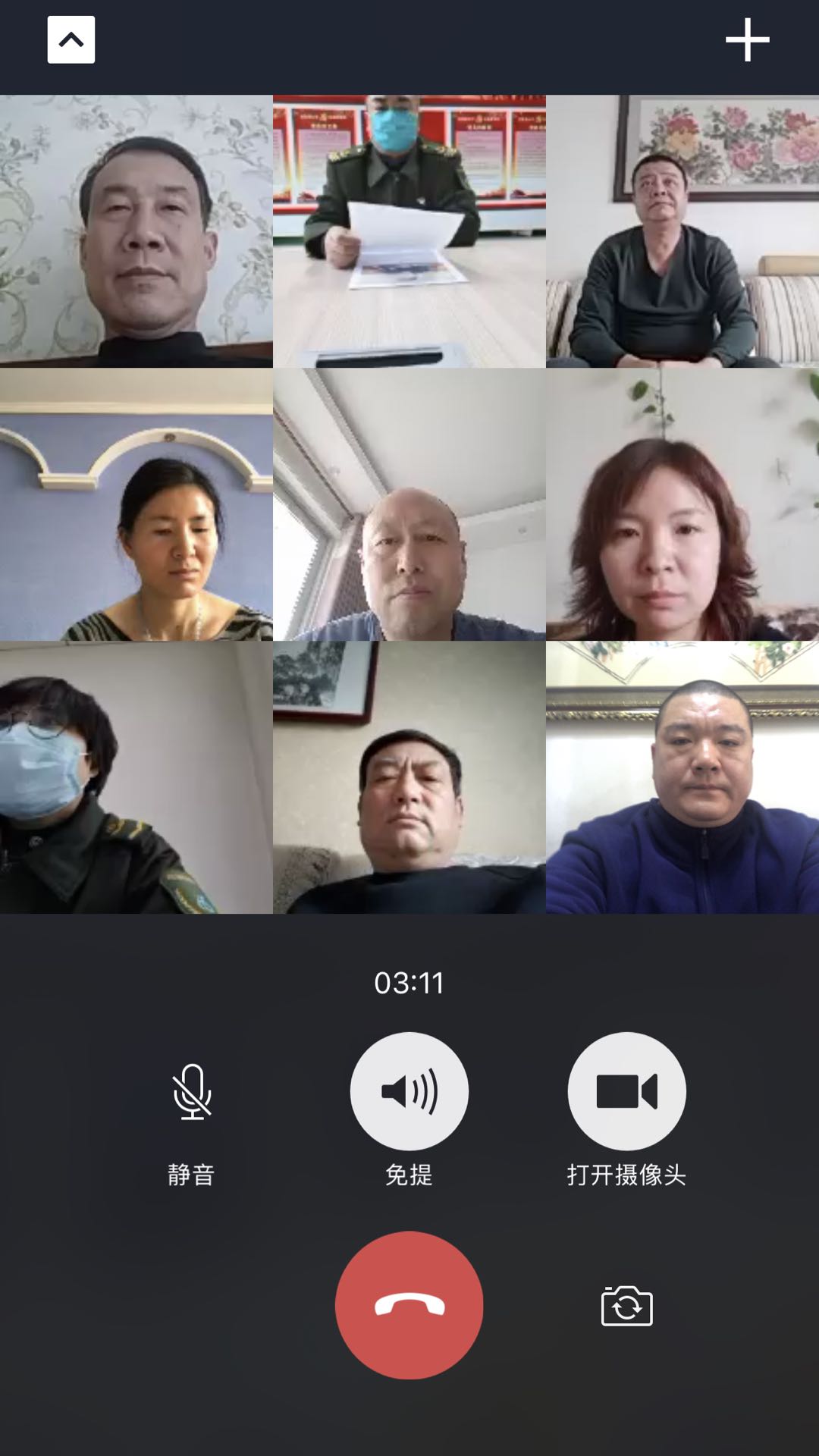Minimize the call with the collapse arrow

pos(71,39)
